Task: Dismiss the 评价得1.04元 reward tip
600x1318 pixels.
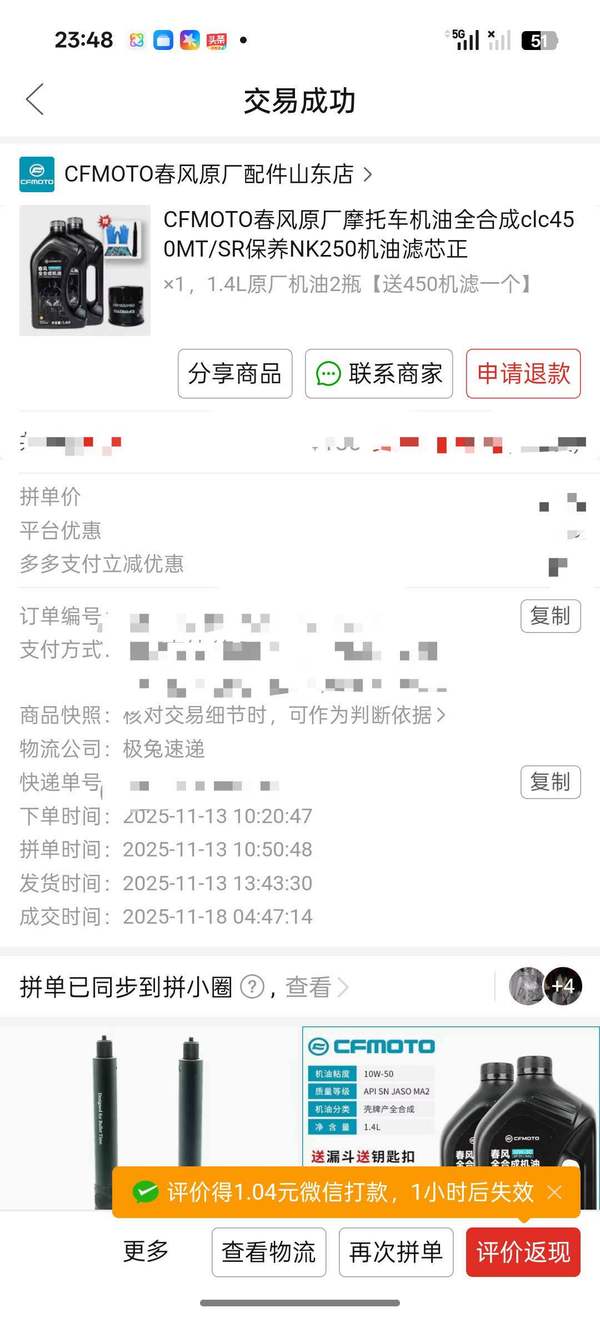Action: [x=555, y=1192]
